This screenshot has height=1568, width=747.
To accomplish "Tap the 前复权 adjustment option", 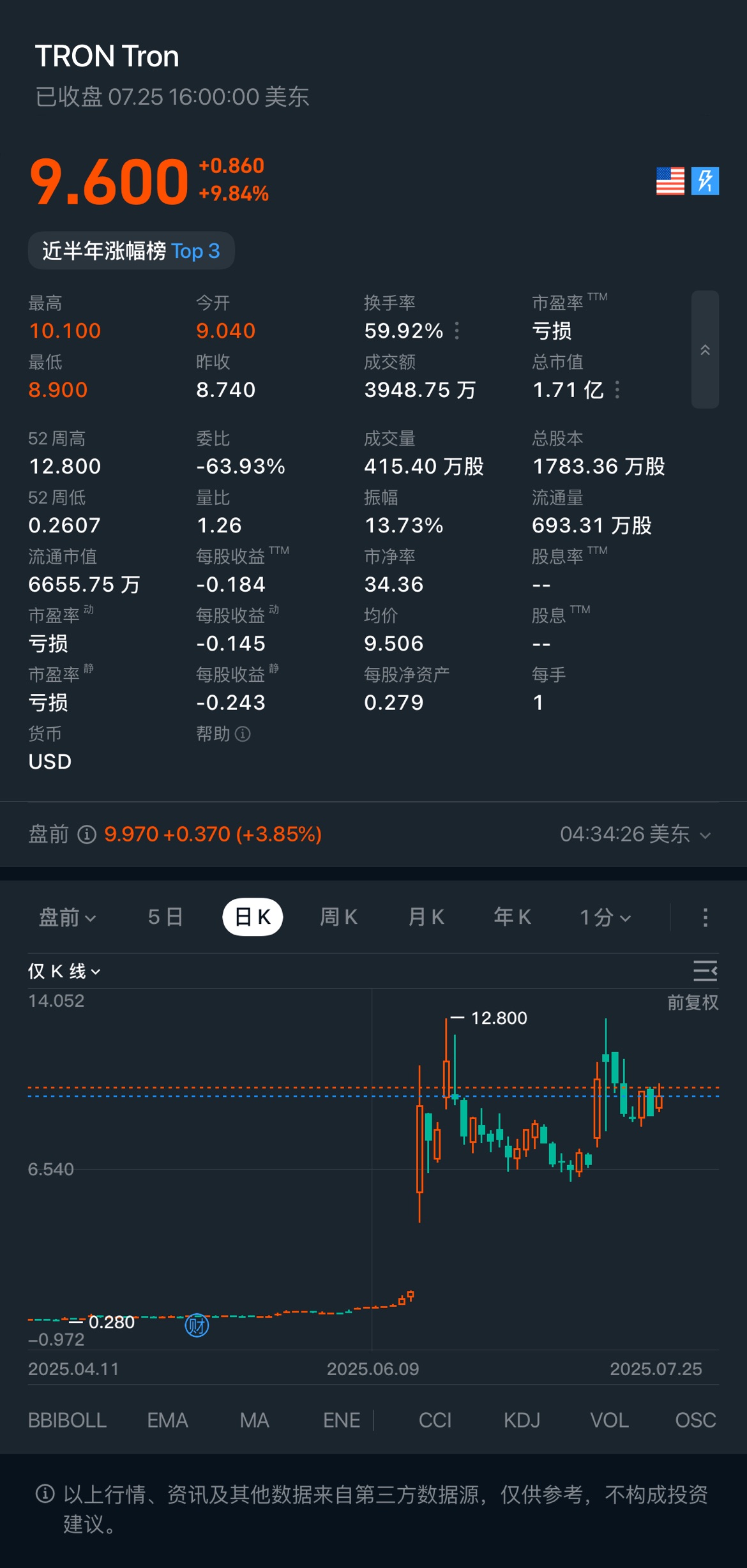I will (693, 1002).
